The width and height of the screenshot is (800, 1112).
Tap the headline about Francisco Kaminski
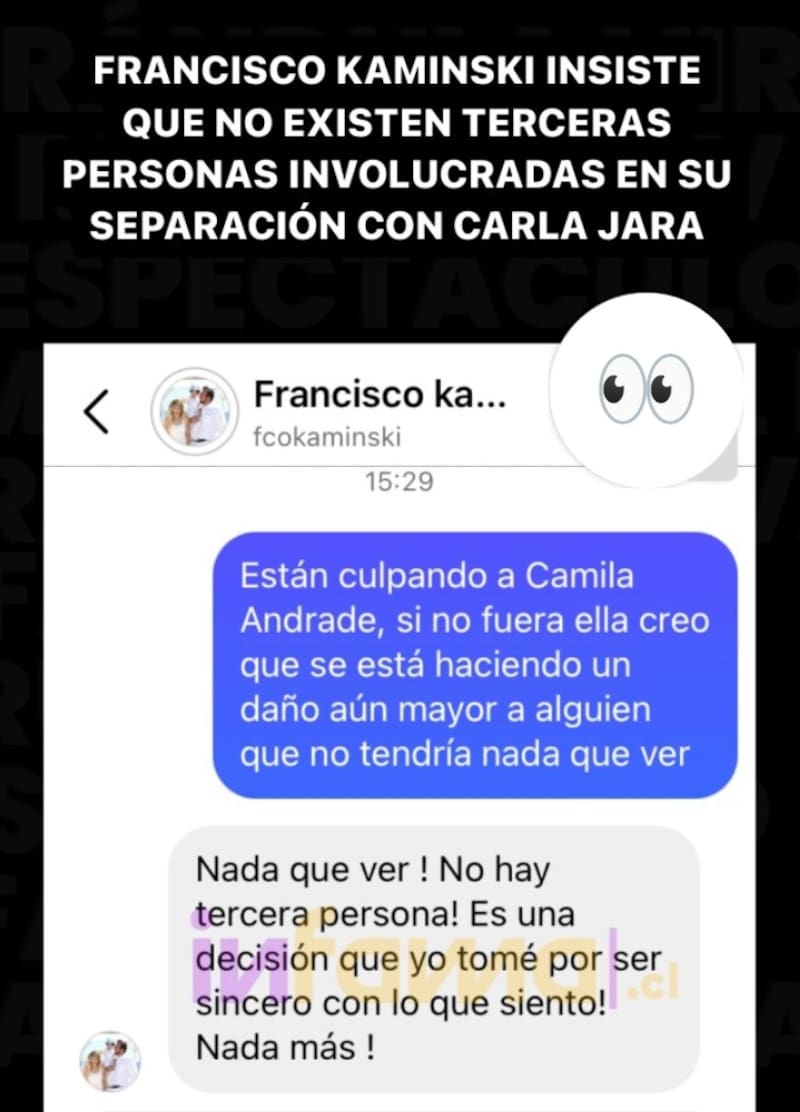pos(398,72)
